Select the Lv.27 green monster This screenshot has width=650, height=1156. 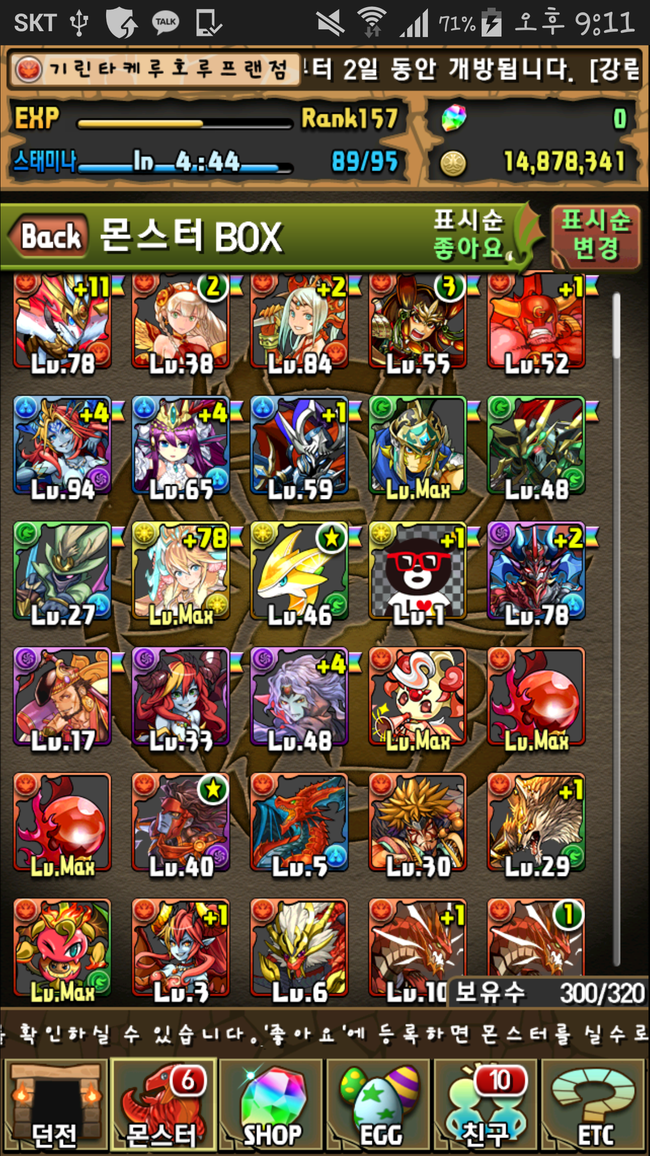[x=62, y=570]
